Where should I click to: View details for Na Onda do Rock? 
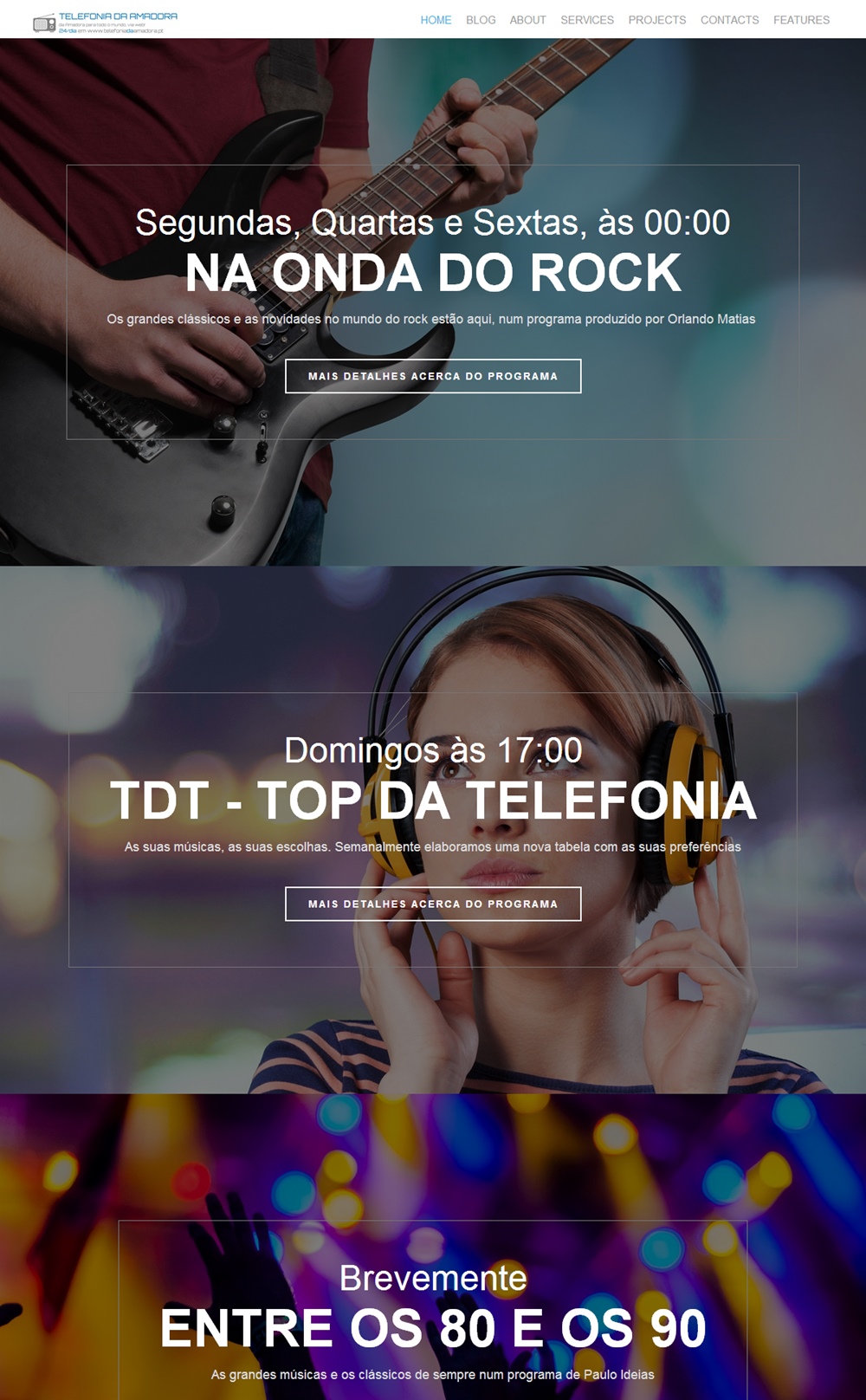click(x=433, y=376)
